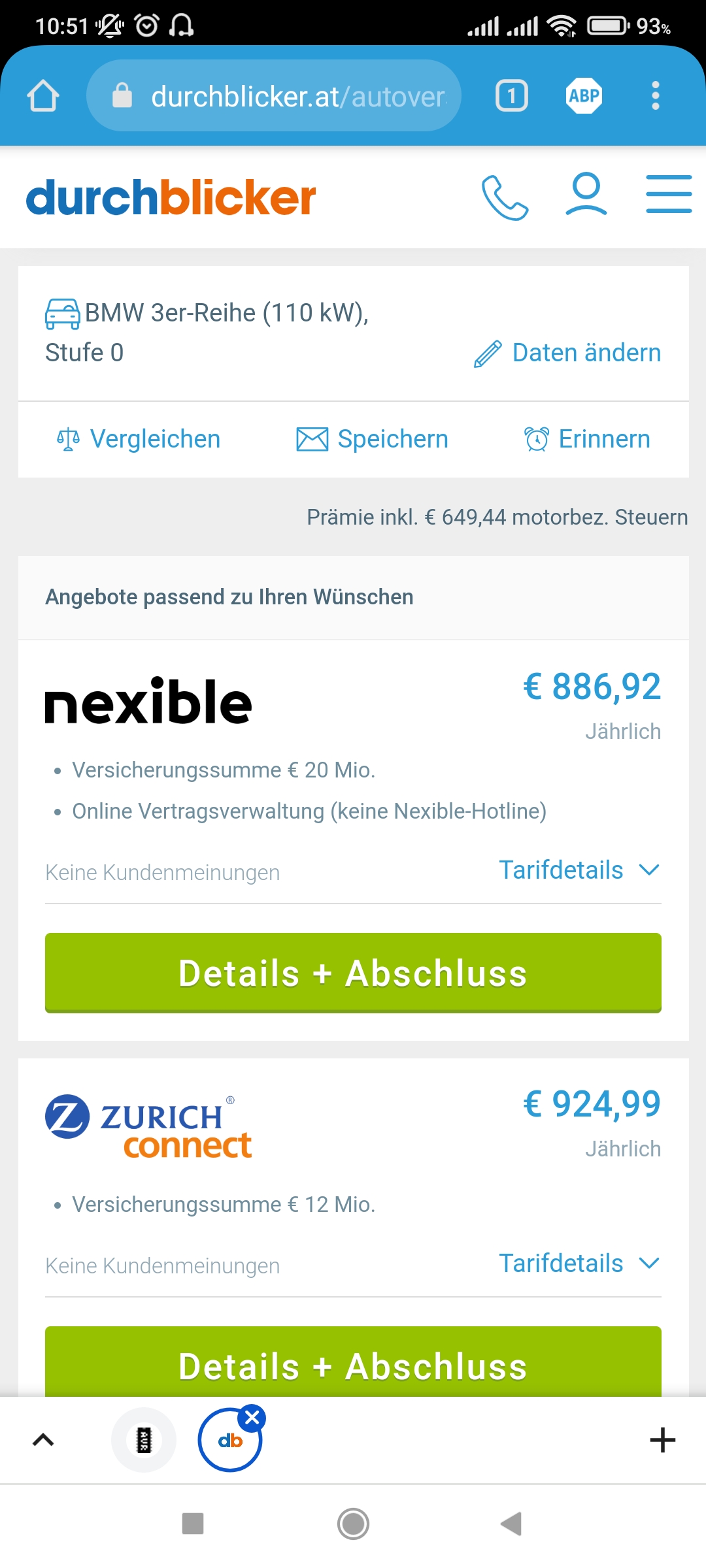
Task: Edit vehicle data via Daten ändern
Action: (567, 353)
